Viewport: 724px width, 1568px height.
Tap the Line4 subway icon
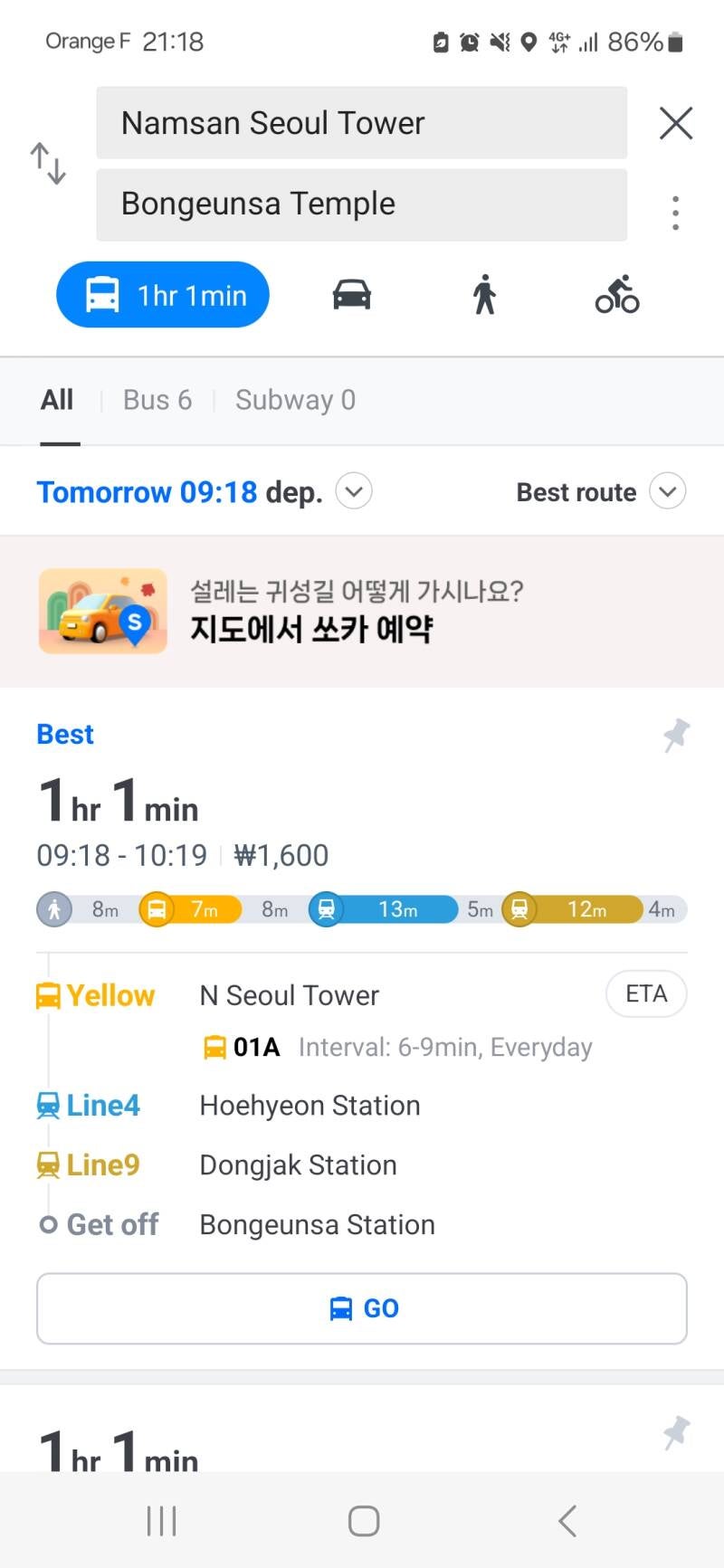48,1105
